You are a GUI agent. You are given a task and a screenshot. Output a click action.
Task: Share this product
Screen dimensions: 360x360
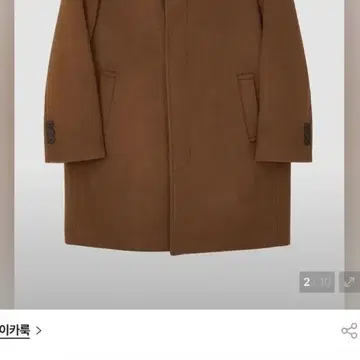pyautogui.click(x=349, y=331)
